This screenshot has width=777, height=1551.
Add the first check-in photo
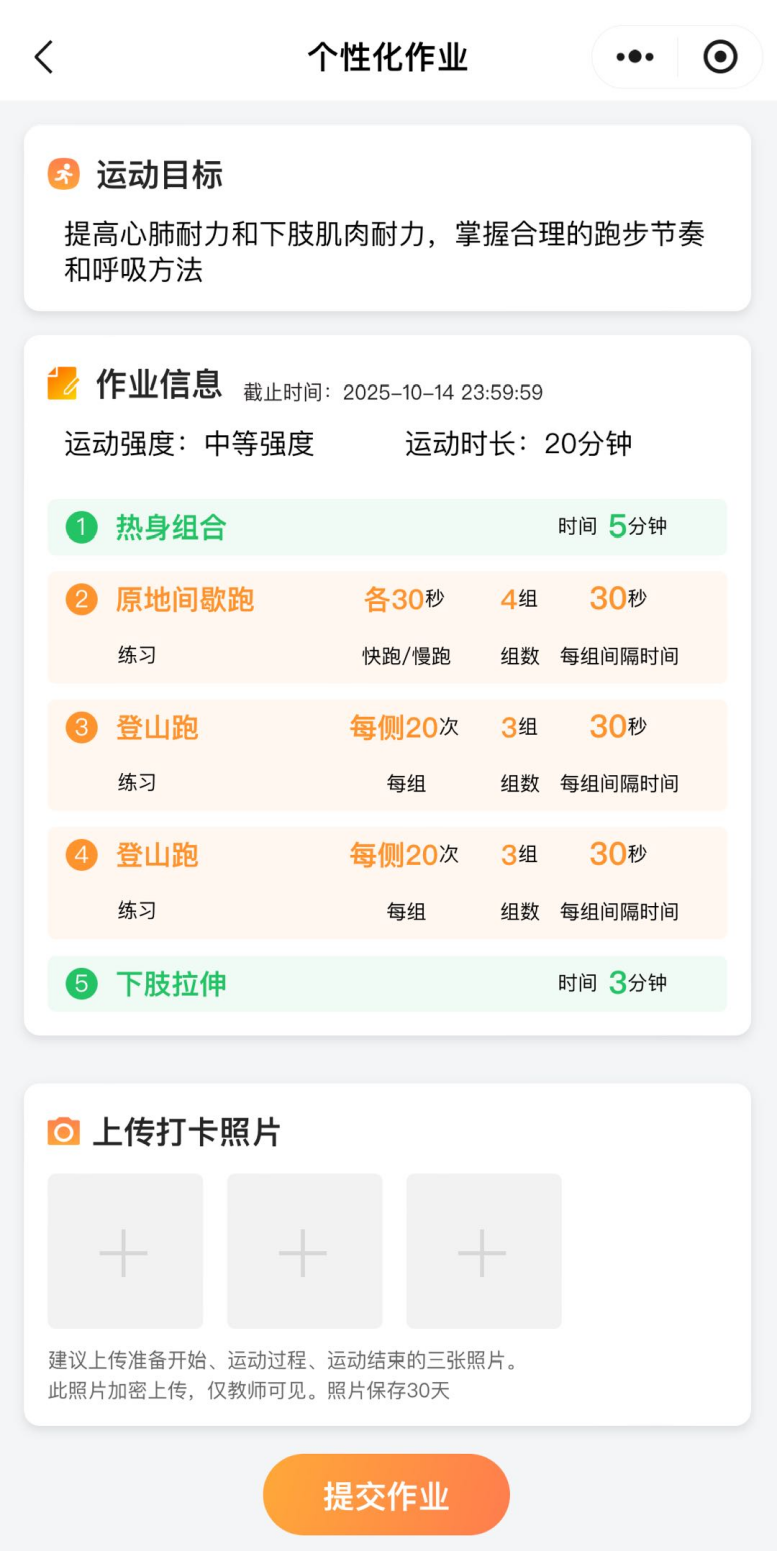[125, 1251]
